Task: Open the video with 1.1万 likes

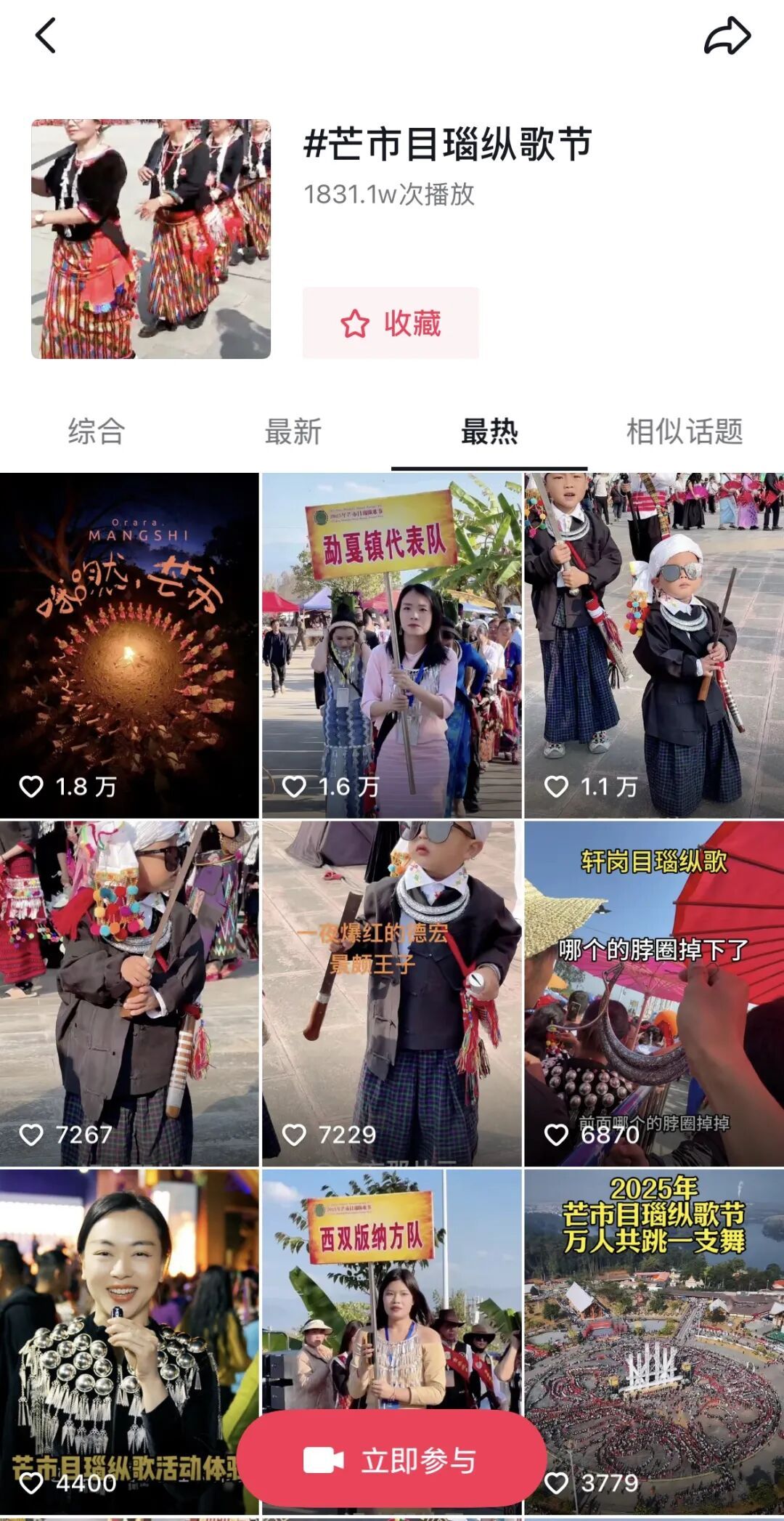Action: 654,645
